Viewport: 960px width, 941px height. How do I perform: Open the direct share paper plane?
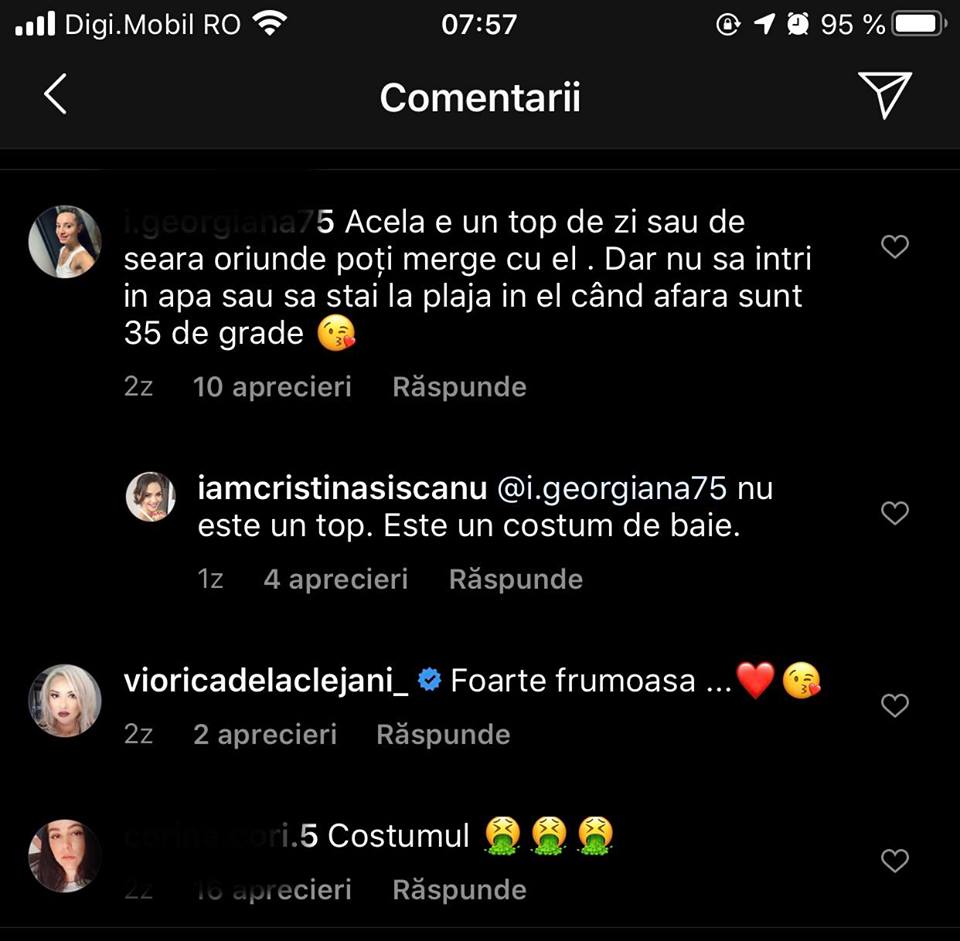tap(884, 95)
